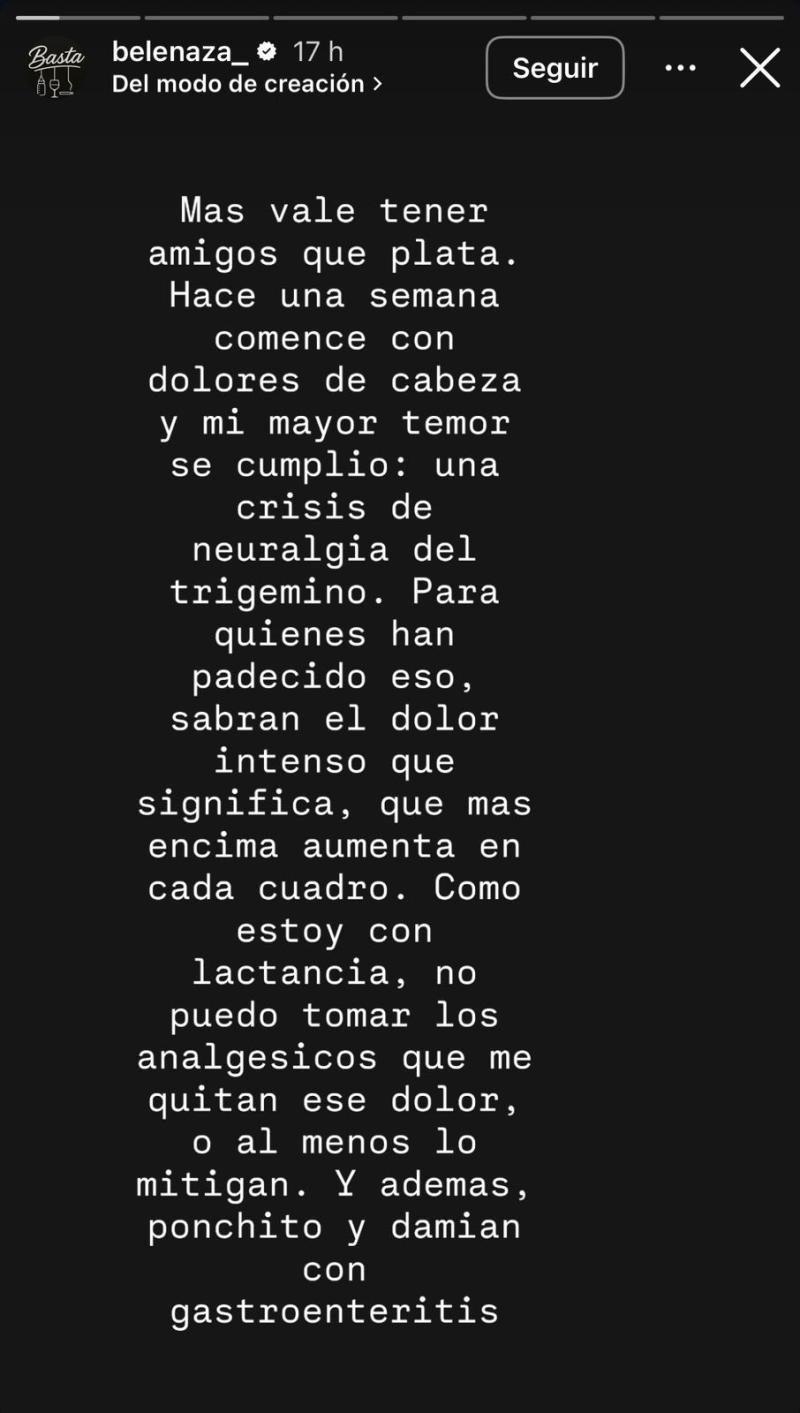
Task: Click the arrow after 'Del modo de creación'
Action: point(377,84)
